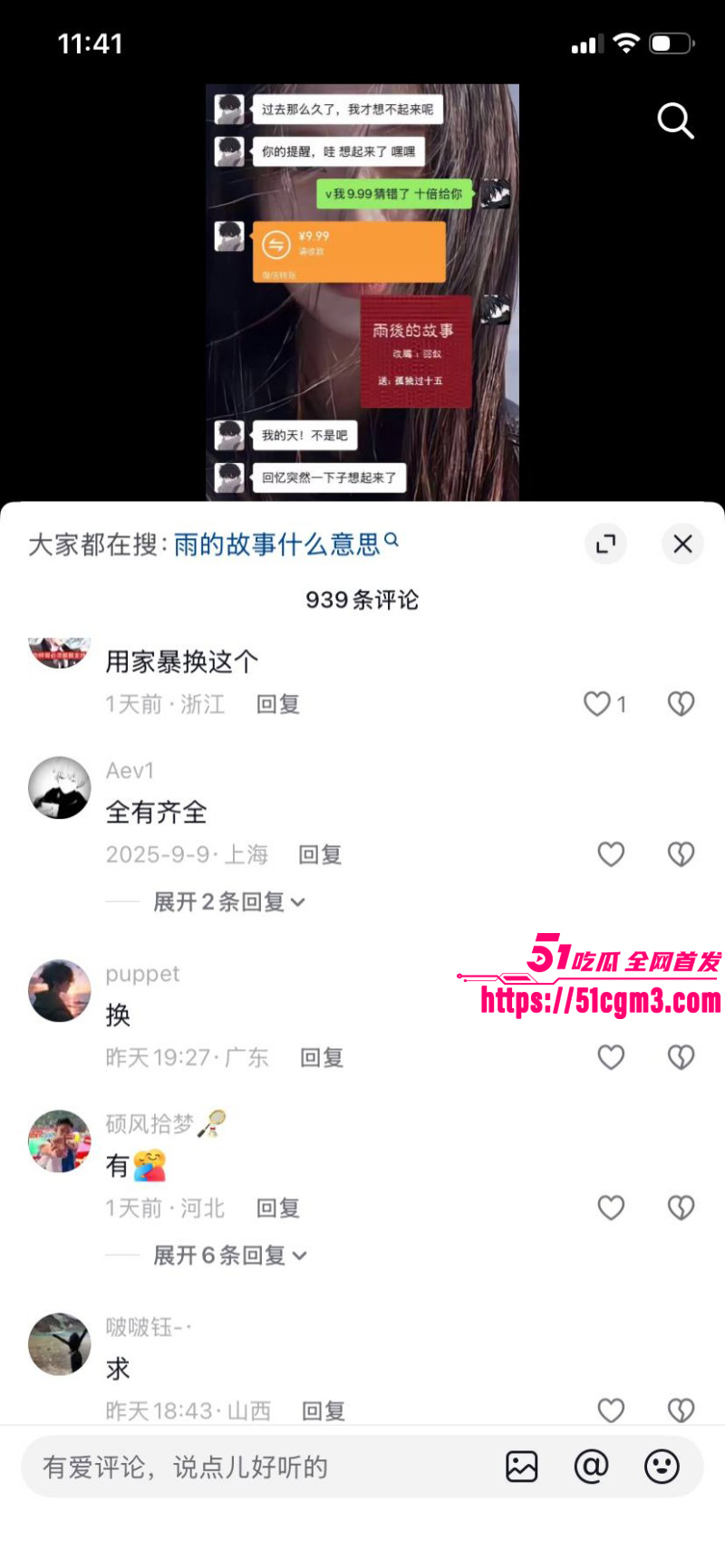The height and width of the screenshot is (1568, 725).
Task: Expand the 2 replies under Aev1
Action: (229, 902)
